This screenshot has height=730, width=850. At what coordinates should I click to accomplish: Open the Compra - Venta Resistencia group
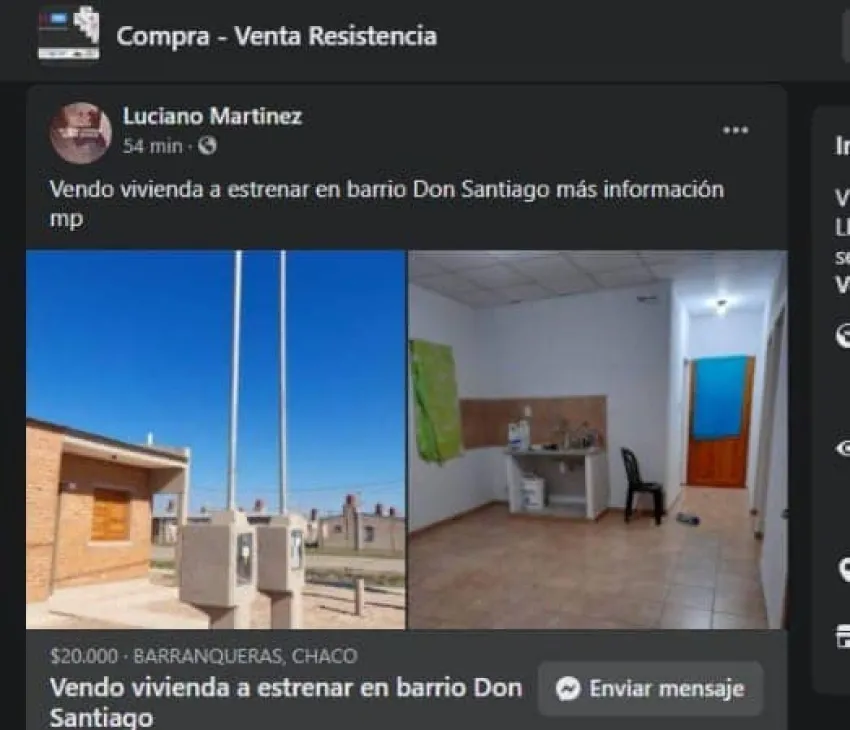[x=276, y=36]
